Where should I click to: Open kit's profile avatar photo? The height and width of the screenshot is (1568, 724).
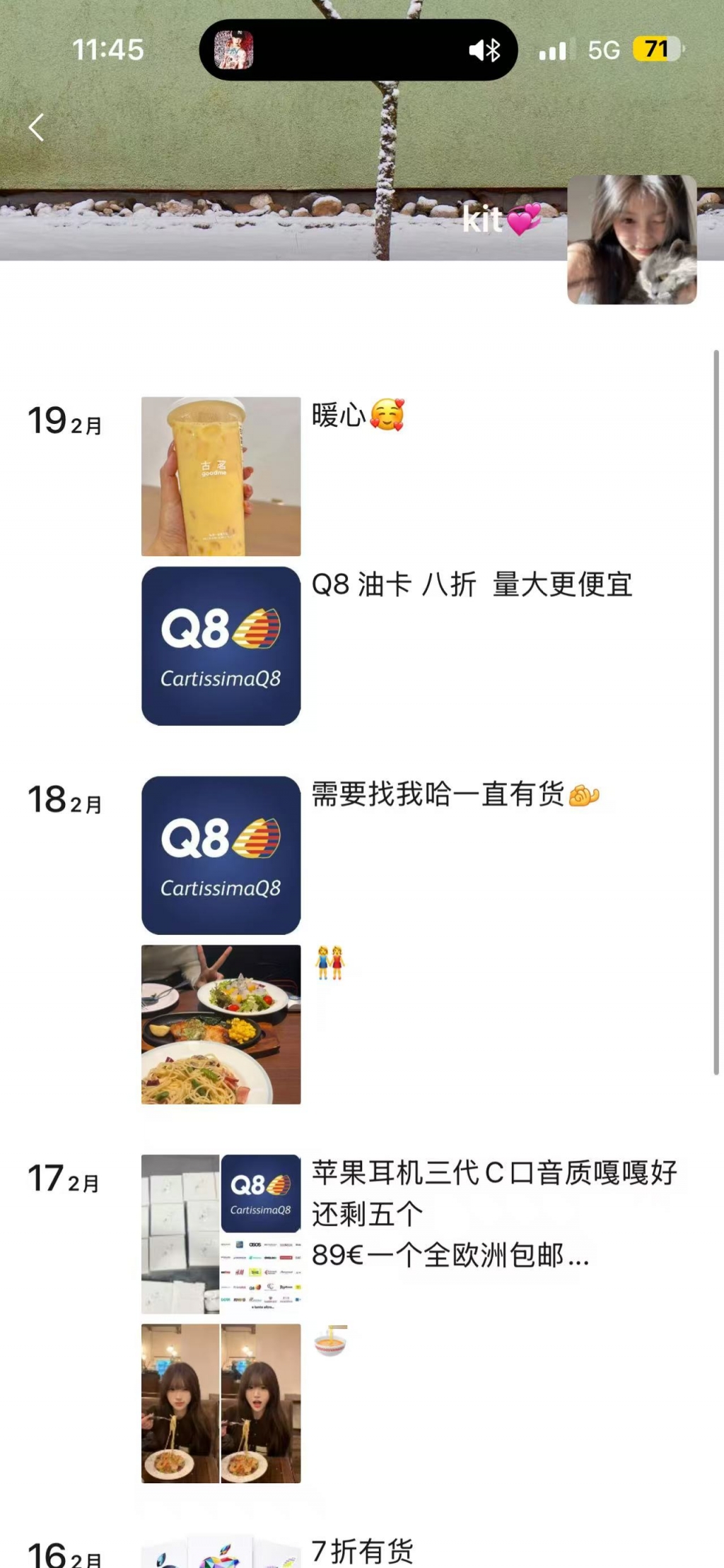click(x=631, y=240)
